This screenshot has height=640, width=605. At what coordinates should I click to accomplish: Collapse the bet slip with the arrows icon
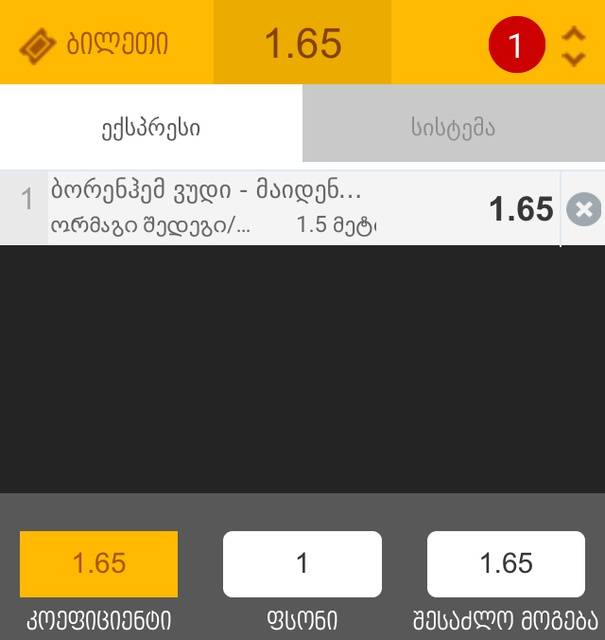tap(573, 45)
